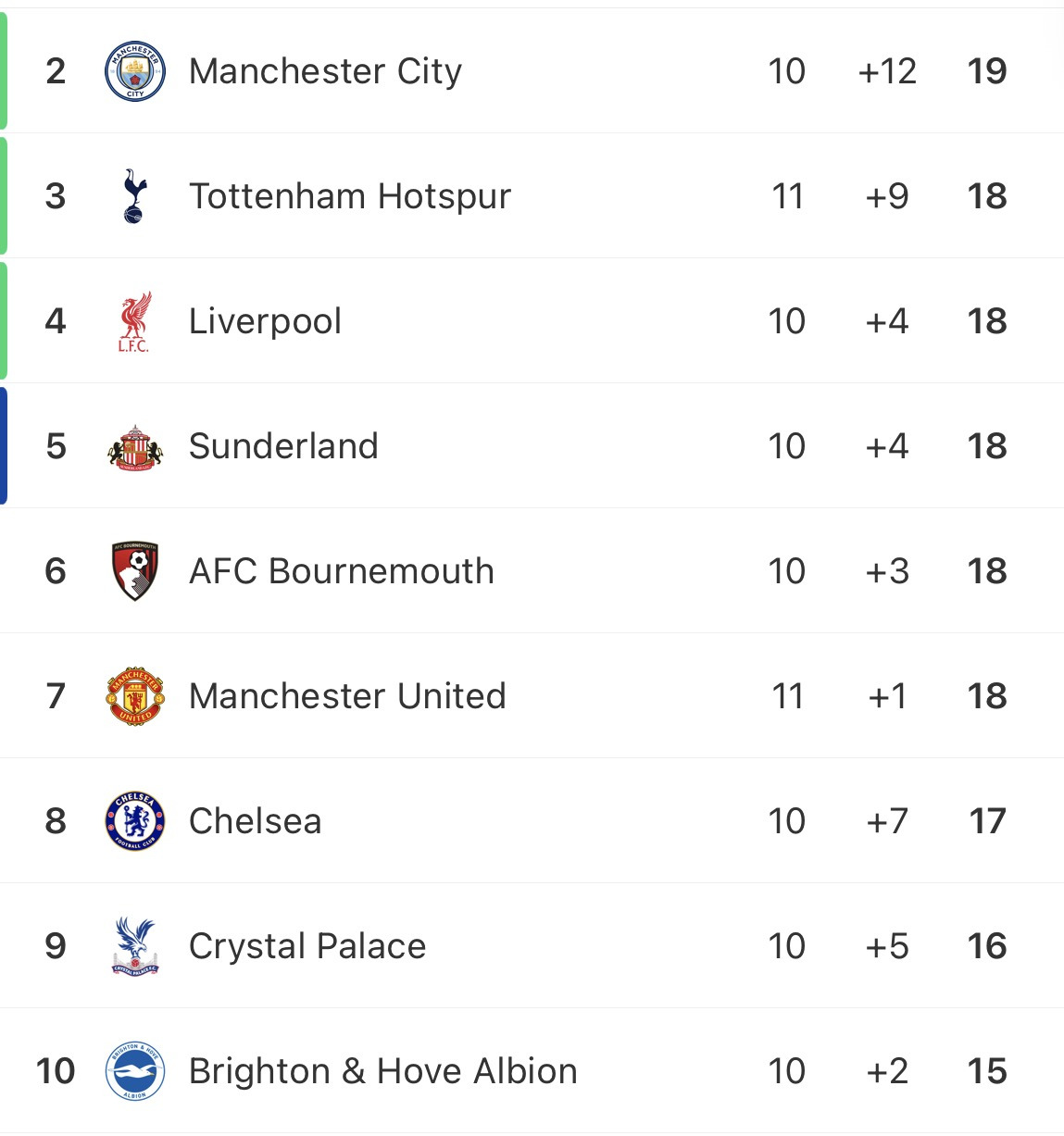Click the Tottenham Hotspur badge
1064x1136 pixels.
pos(135,195)
